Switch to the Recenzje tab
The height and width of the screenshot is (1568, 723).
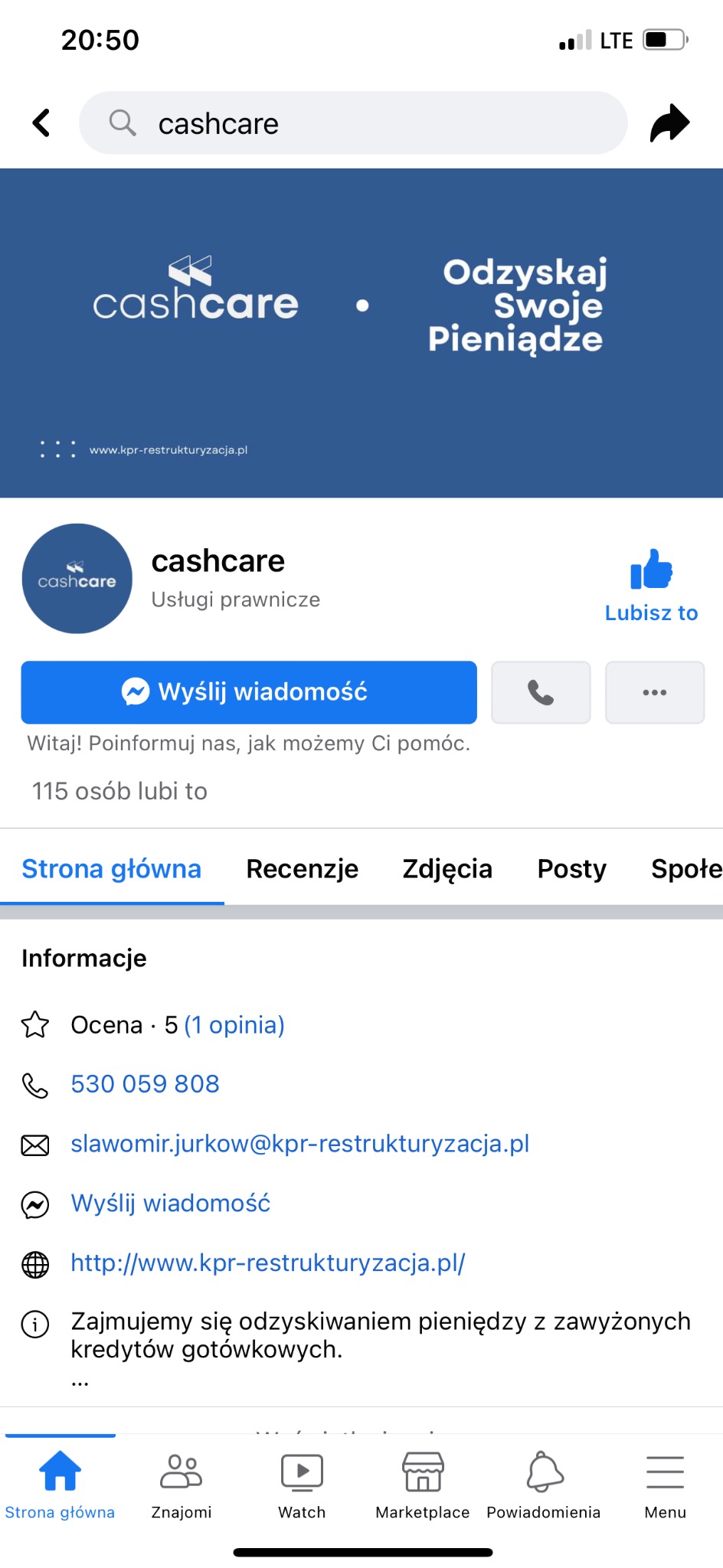pyautogui.click(x=302, y=868)
